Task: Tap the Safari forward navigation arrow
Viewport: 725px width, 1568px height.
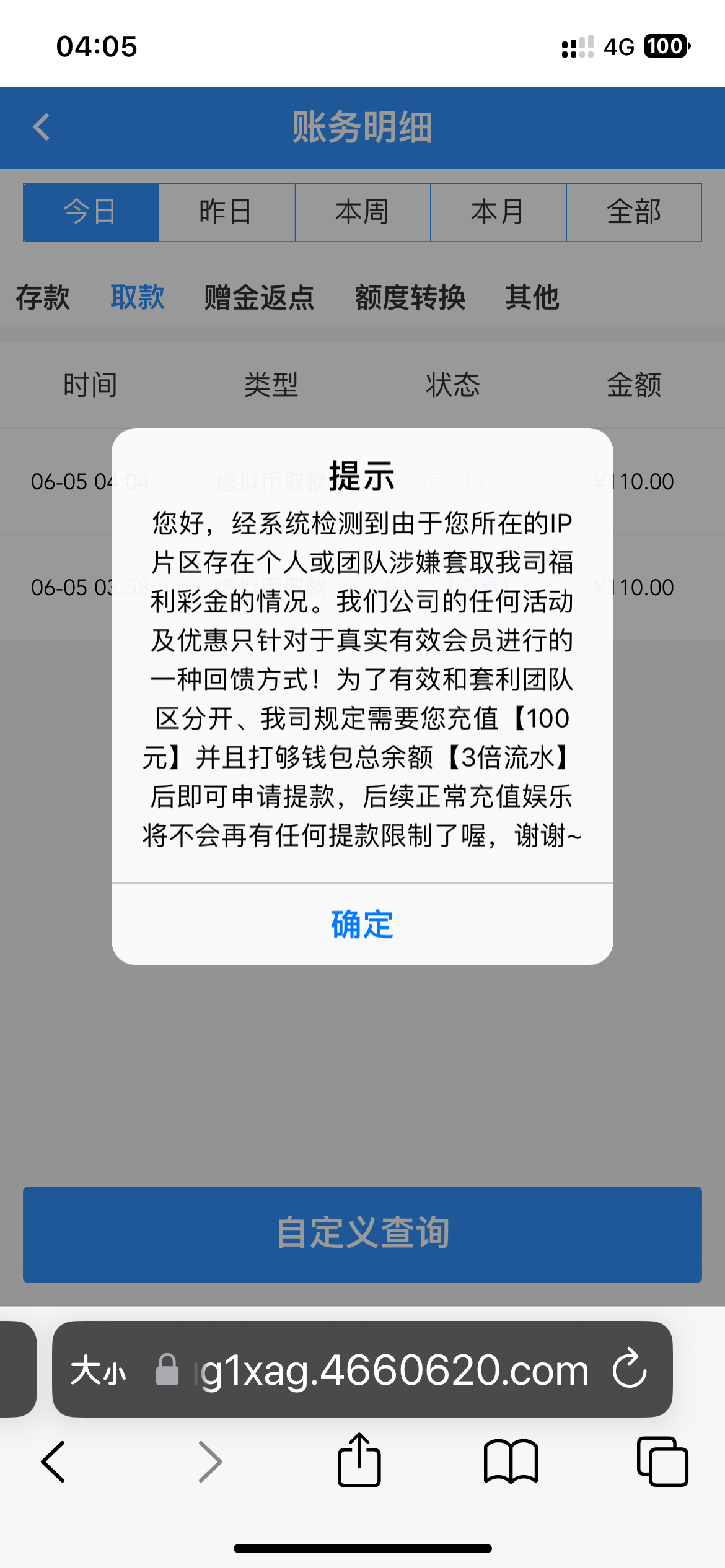Action: tap(209, 1463)
